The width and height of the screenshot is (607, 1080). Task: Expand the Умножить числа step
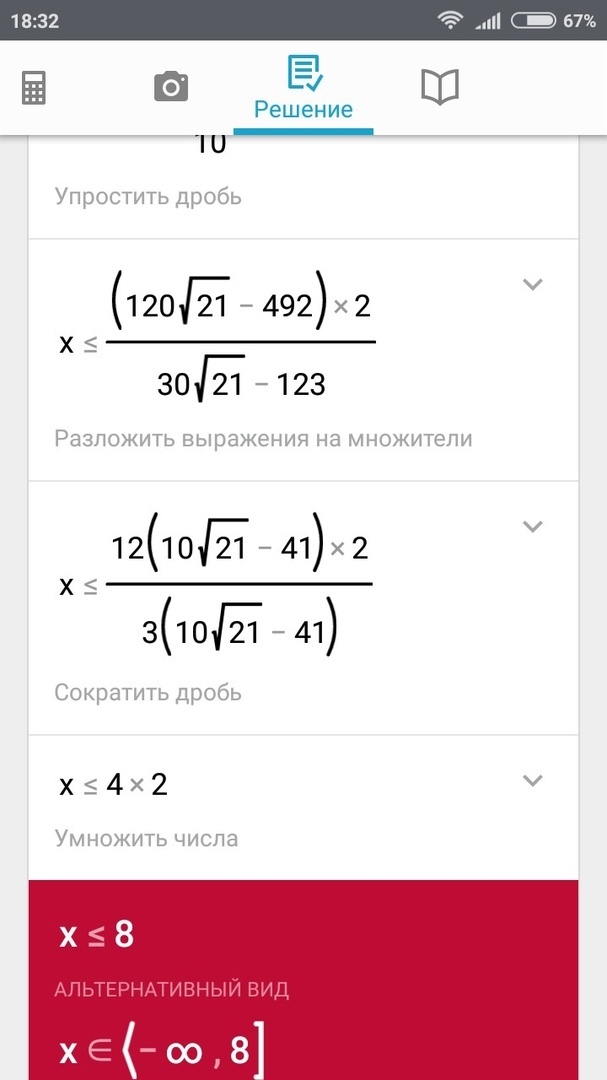point(533,780)
